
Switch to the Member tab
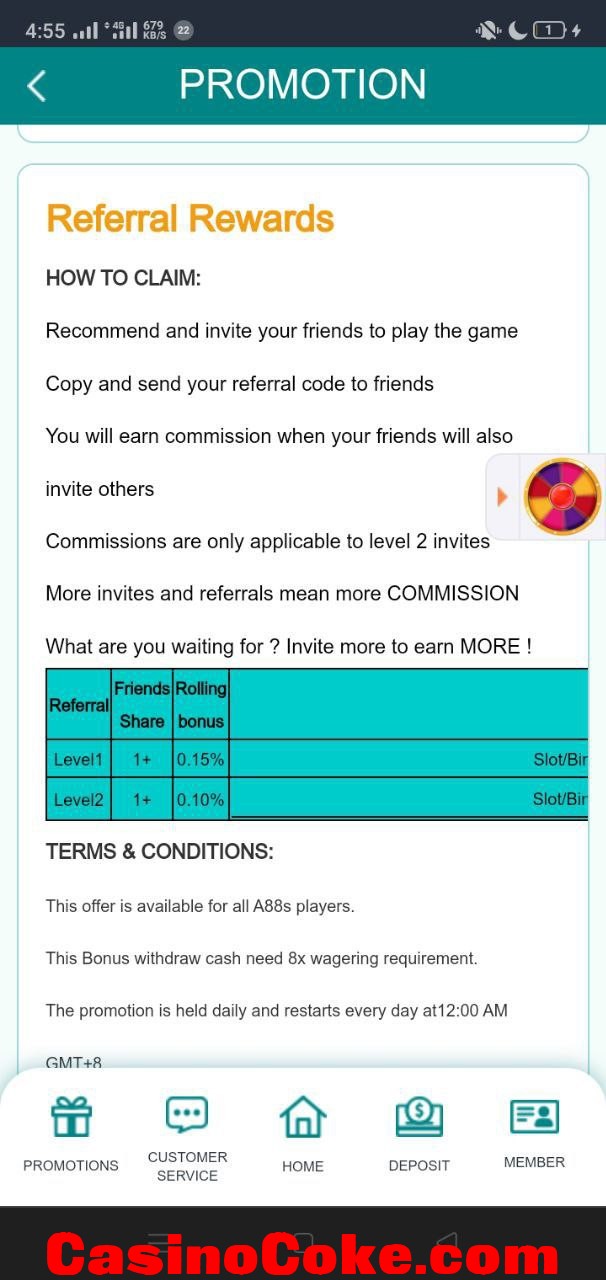[x=534, y=1134]
